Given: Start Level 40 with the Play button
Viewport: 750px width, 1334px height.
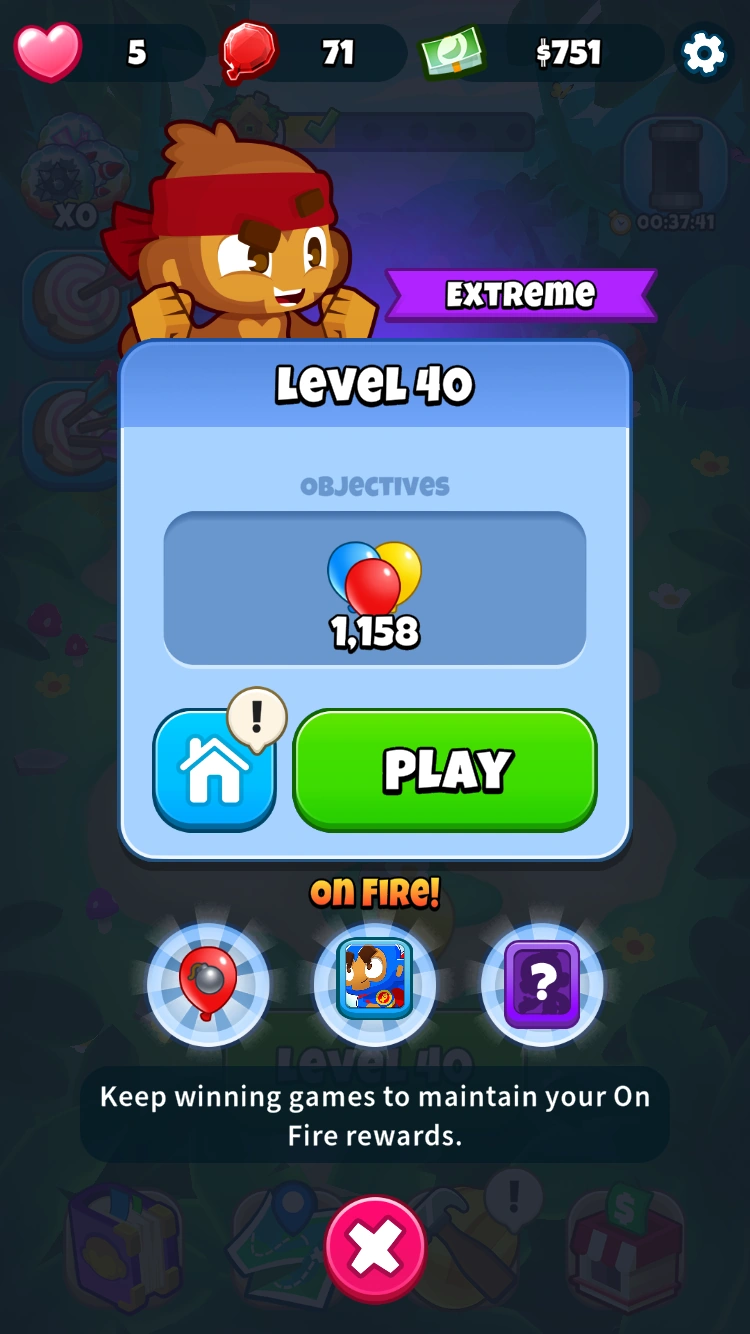Looking at the screenshot, I should tap(445, 769).
